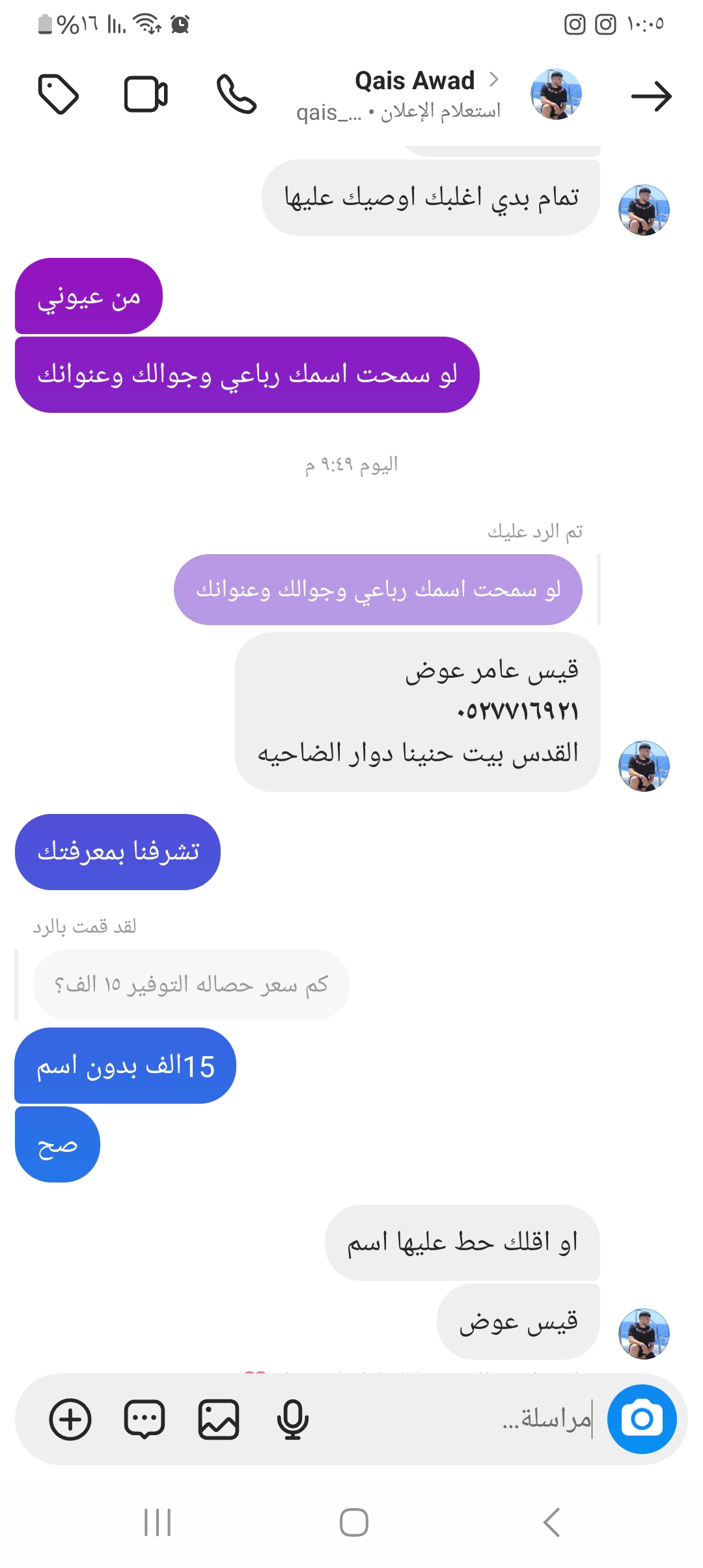Open the photo gallery picker
Image resolution: width=703 pixels, height=1568 pixels.
click(x=219, y=1418)
